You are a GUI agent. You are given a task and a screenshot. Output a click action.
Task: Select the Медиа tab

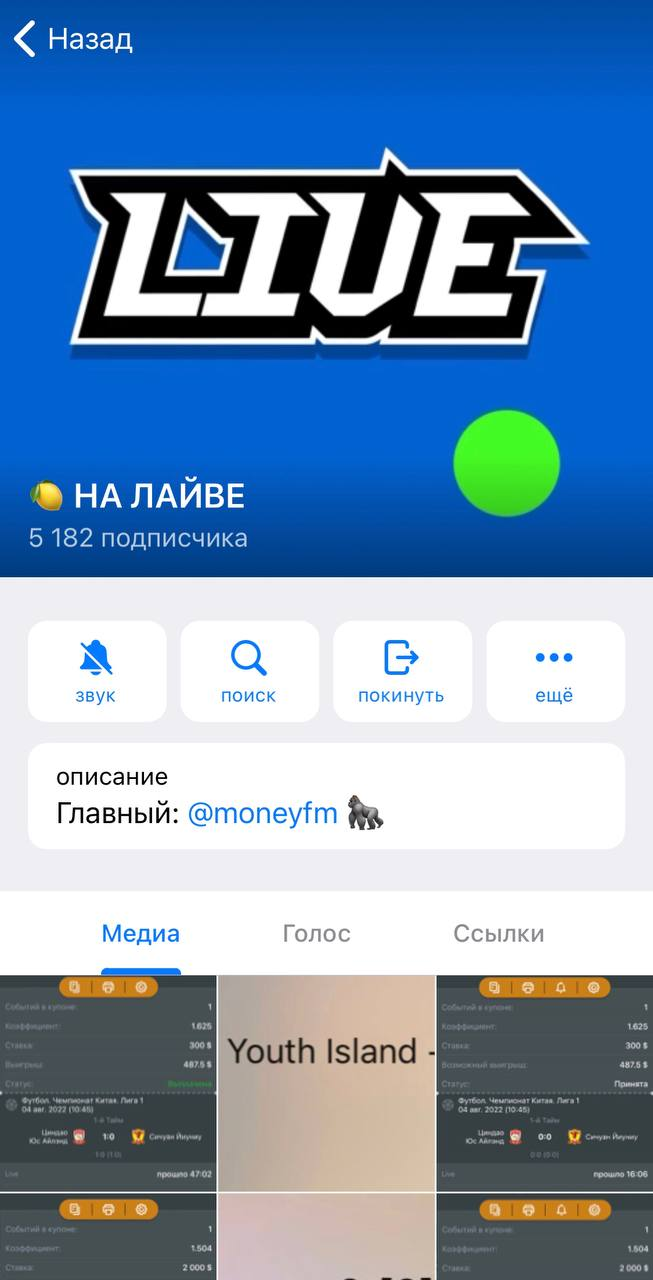140,934
